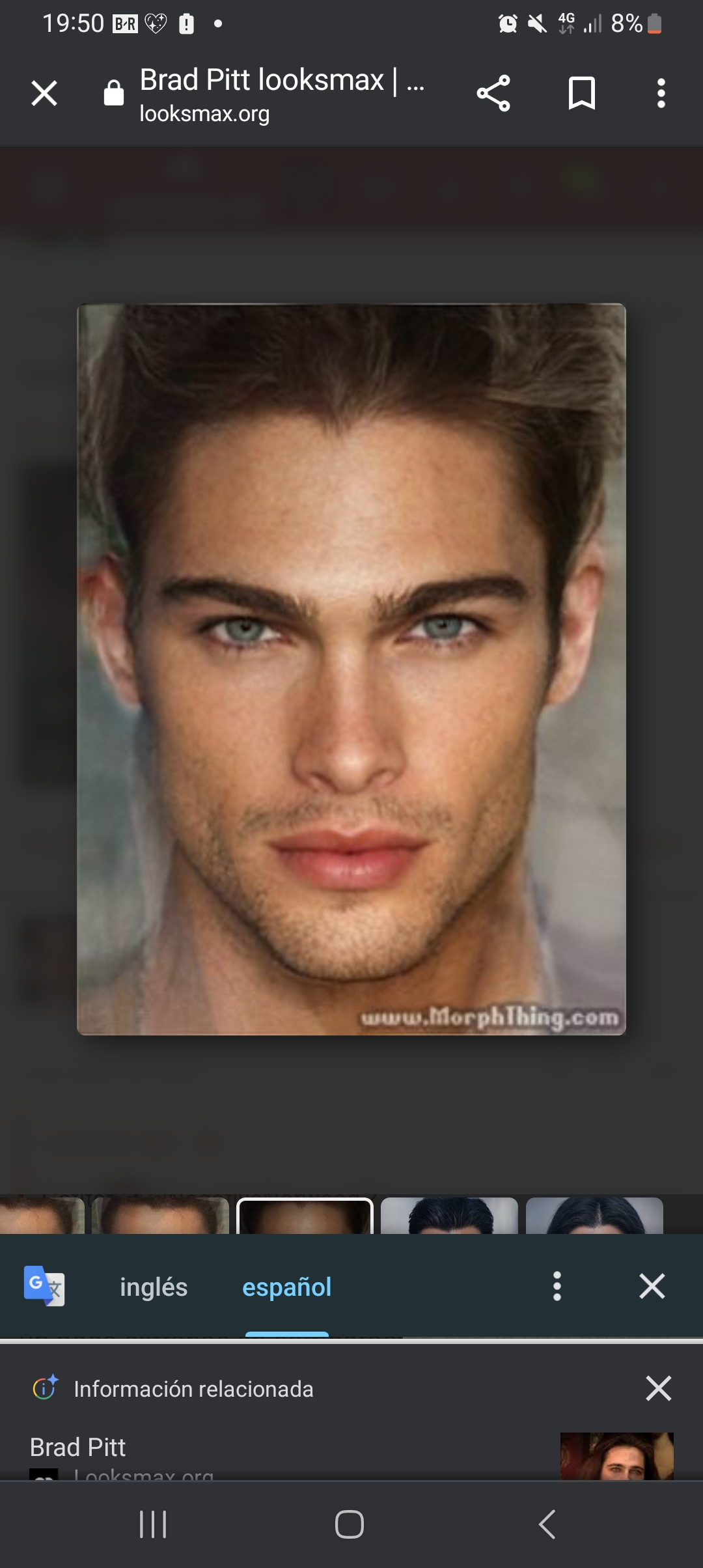Screen dimensions: 703x1568
Task: Select the español translation tab
Action: [286, 1287]
